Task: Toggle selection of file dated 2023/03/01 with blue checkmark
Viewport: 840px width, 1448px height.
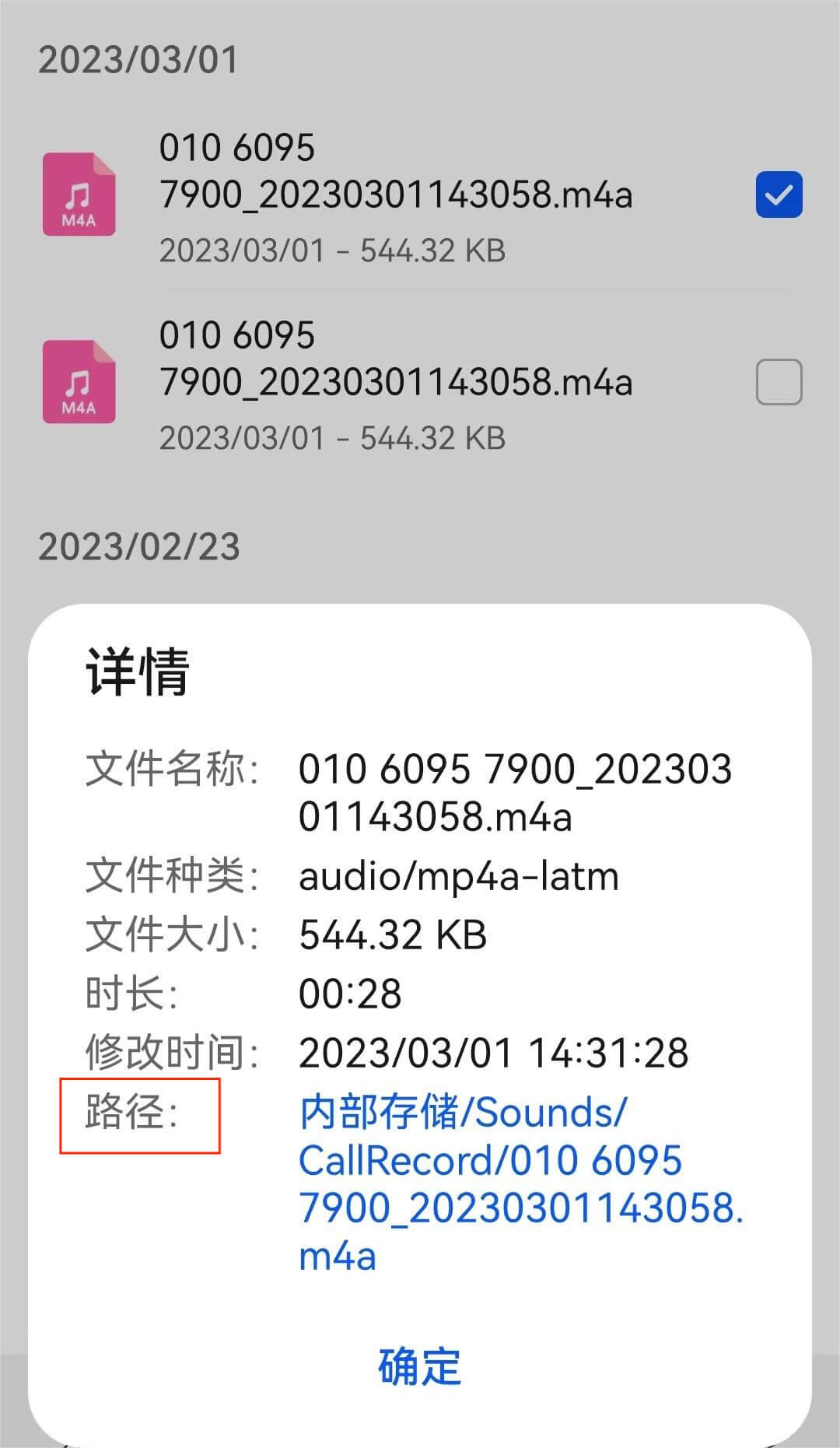Action: click(x=778, y=194)
